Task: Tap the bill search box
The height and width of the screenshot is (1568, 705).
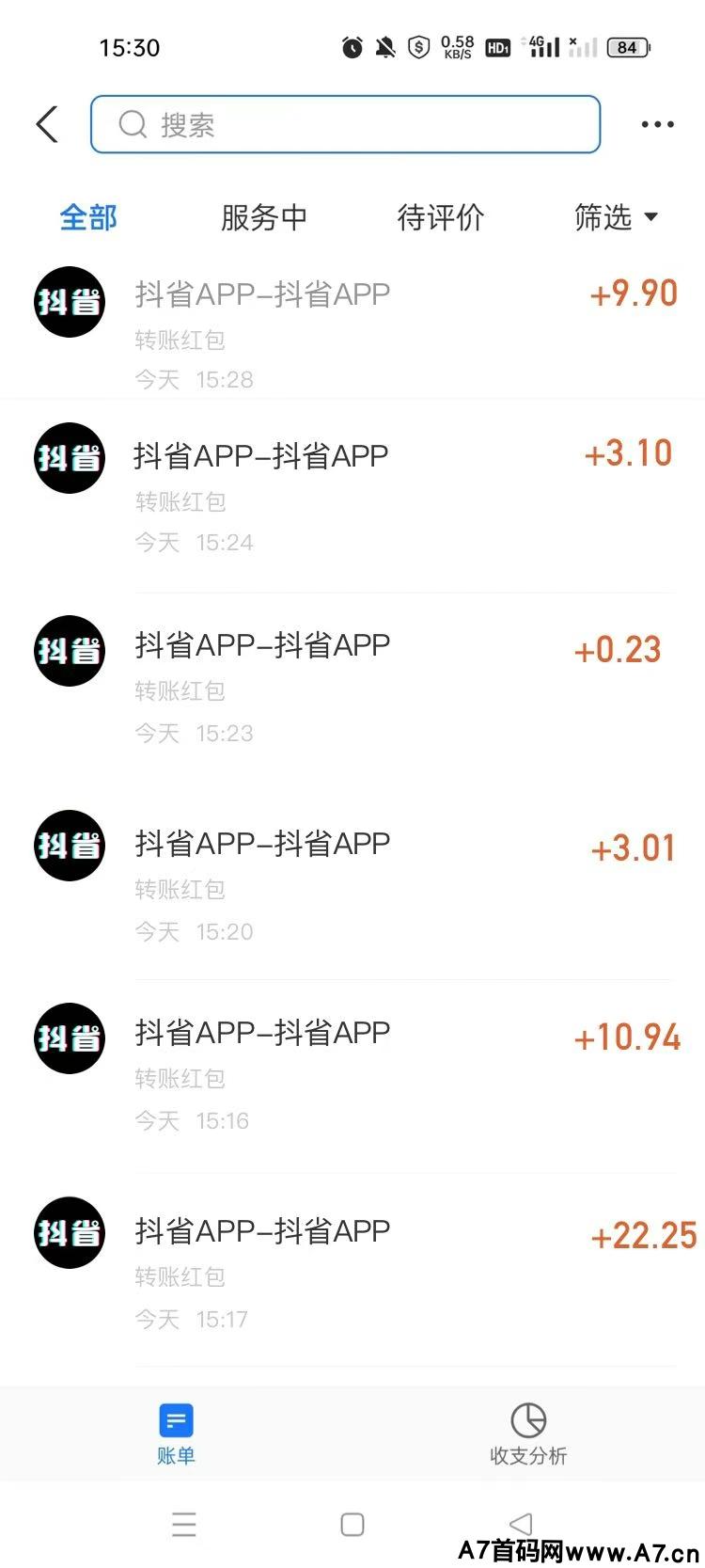Action: (345, 124)
